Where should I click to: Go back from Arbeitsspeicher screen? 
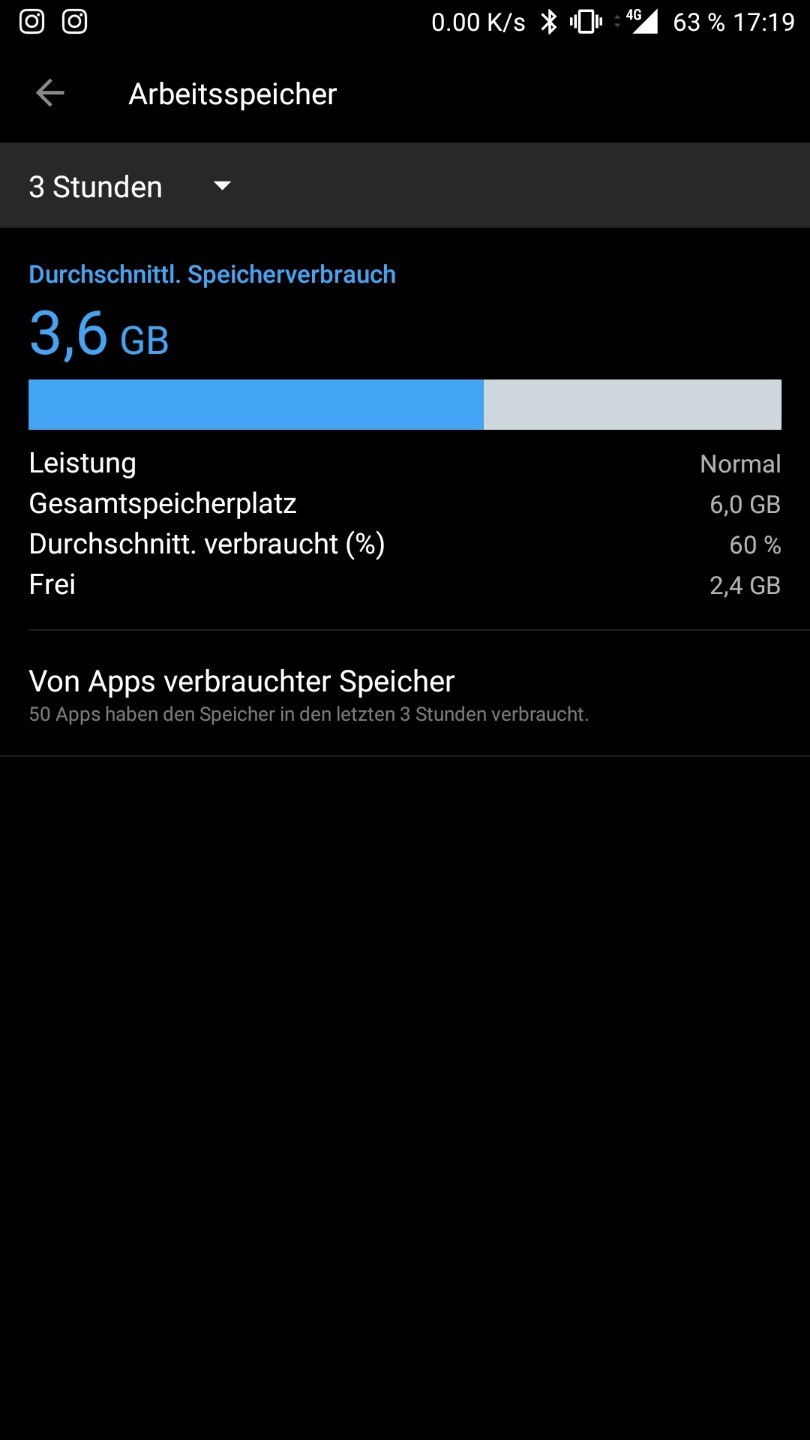(x=50, y=94)
